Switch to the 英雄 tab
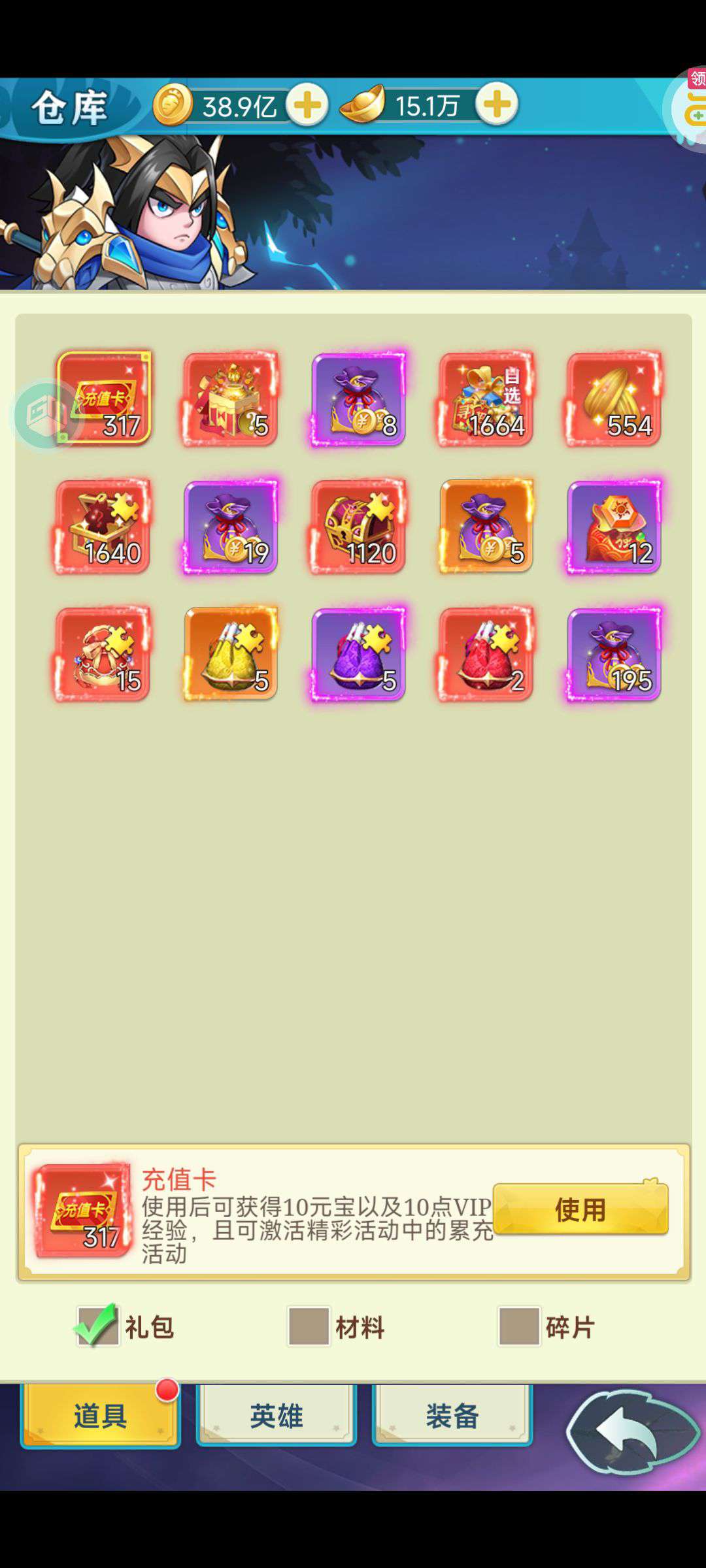706x1568 pixels. 277,1416
